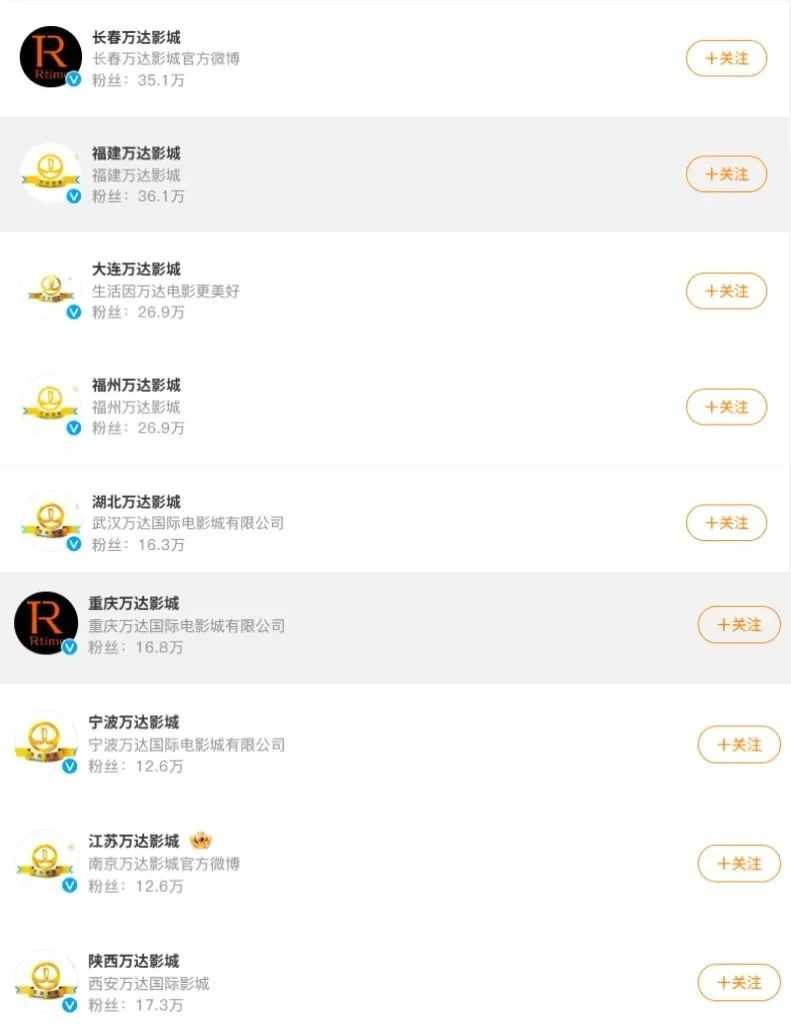
Task: Tap 关注 next to 湖北万达影城
Action: (x=726, y=523)
